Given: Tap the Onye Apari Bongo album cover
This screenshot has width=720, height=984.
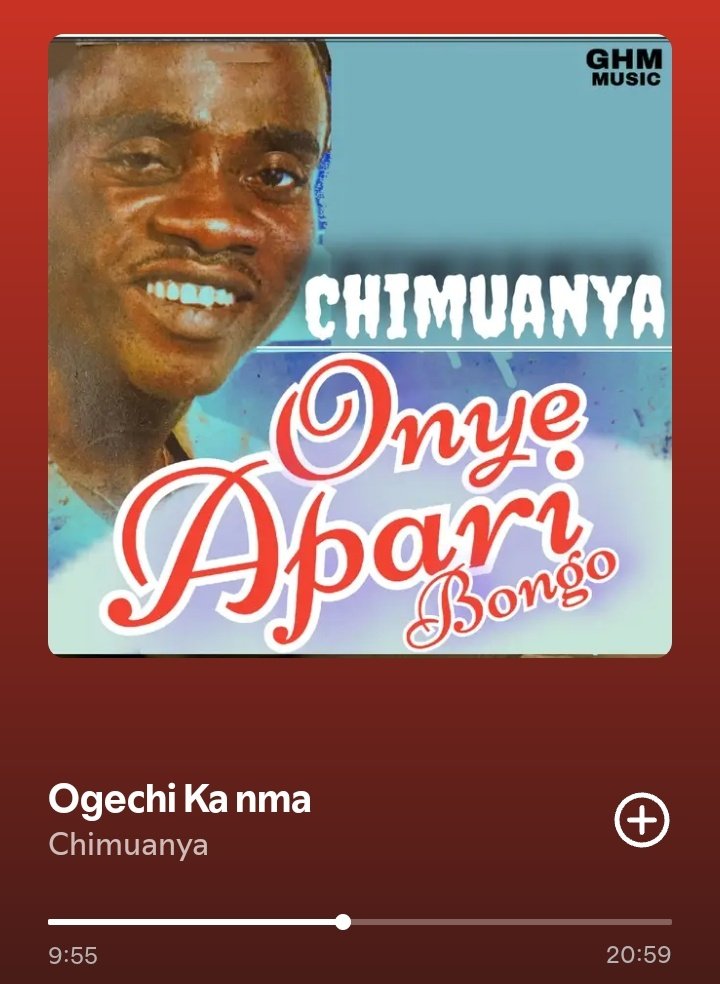Looking at the screenshot, I should (360, 346).
